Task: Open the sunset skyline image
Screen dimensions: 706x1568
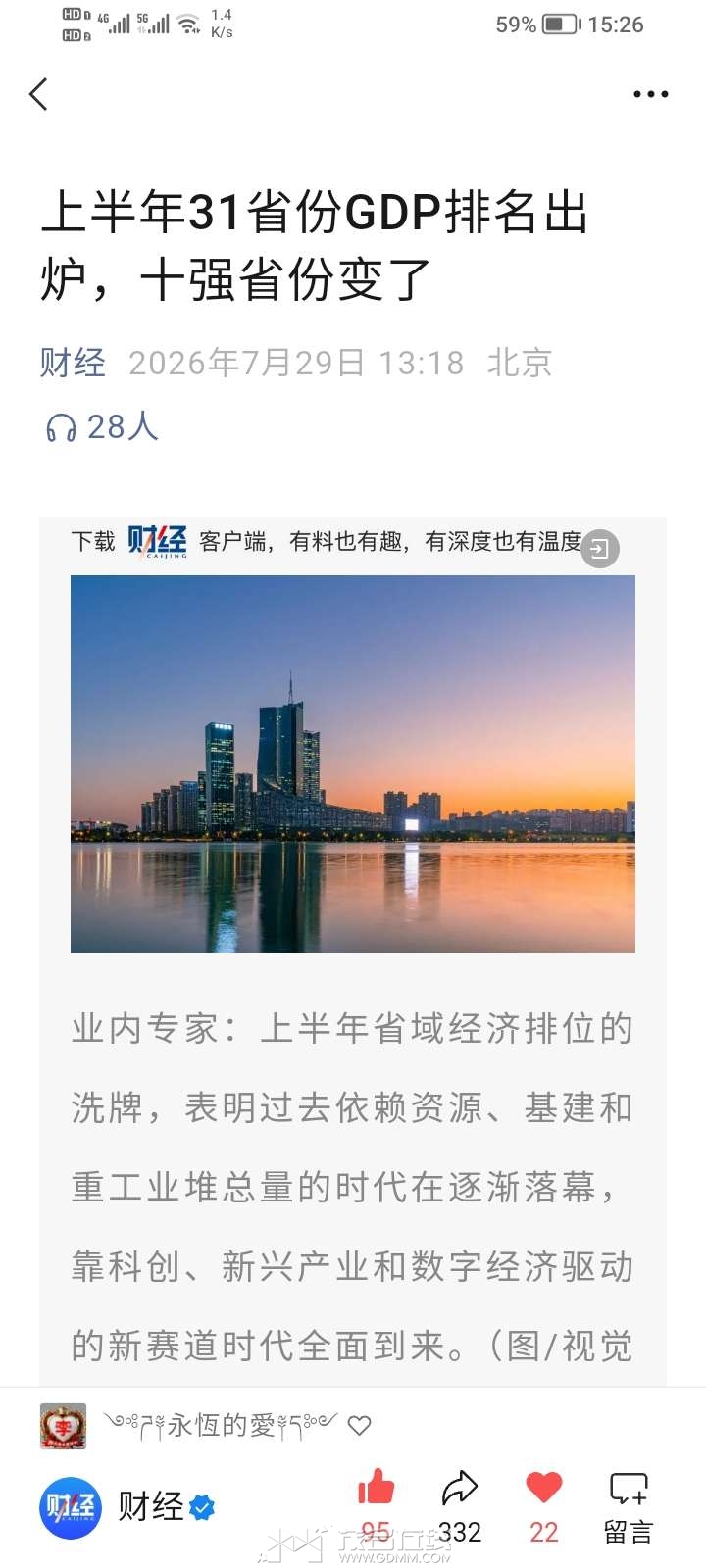Action: tap(353, 763)
